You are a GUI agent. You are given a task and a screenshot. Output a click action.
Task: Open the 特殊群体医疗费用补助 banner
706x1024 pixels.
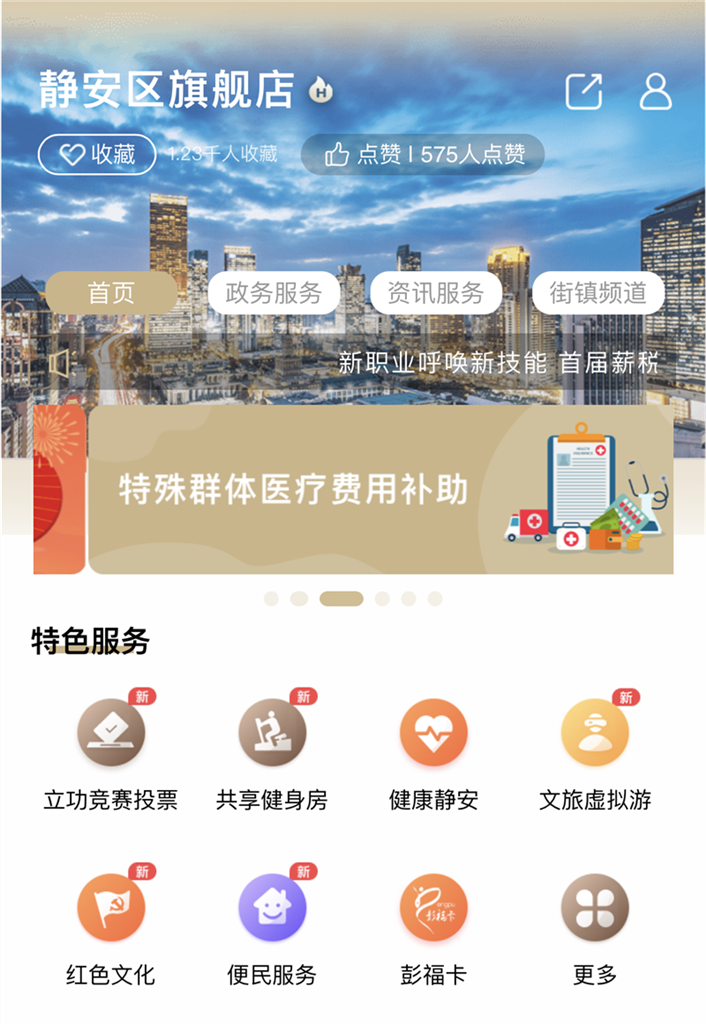click(380, 490)
